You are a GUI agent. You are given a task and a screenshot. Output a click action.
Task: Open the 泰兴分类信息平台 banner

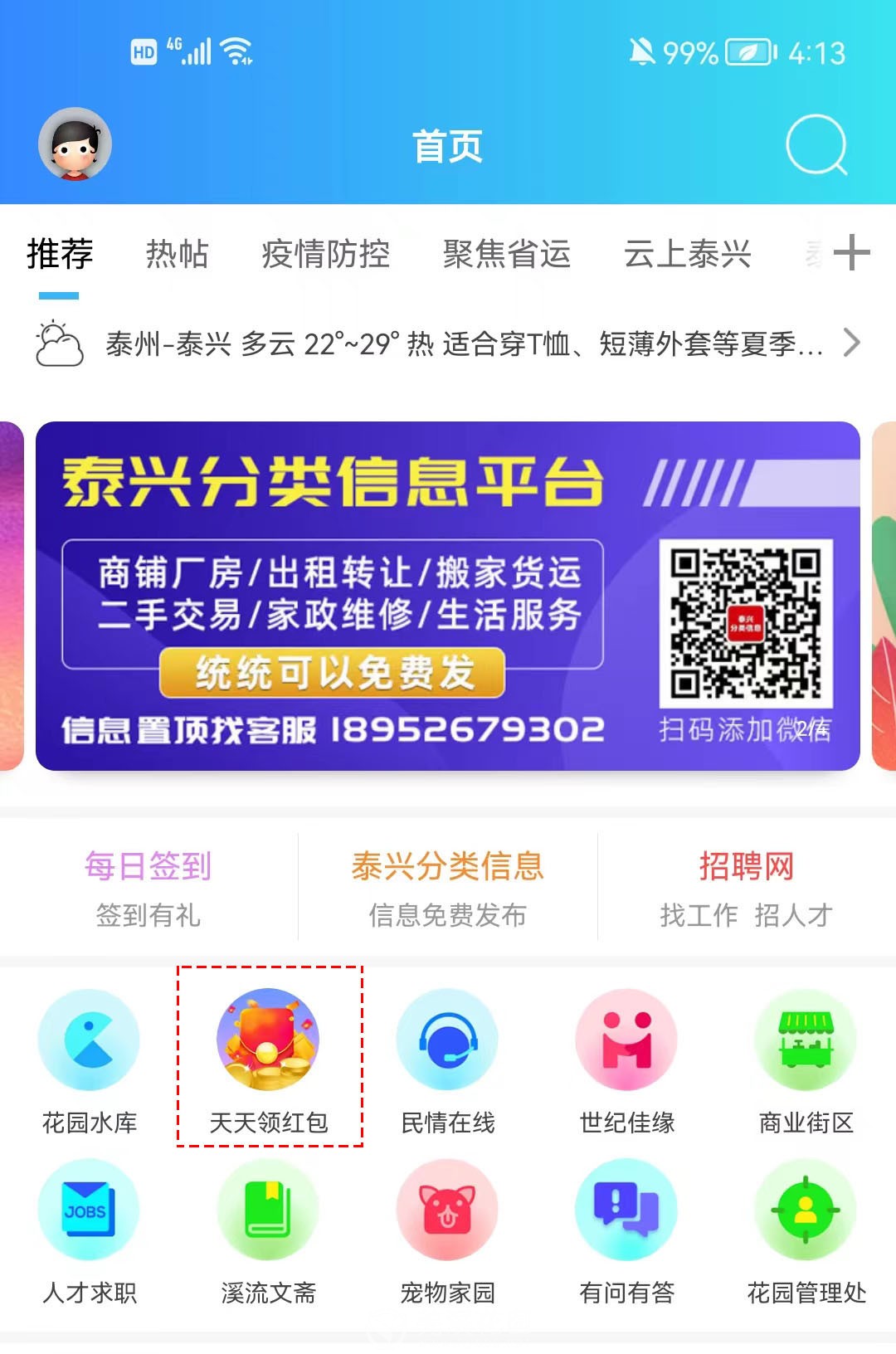tap(448, 596)
